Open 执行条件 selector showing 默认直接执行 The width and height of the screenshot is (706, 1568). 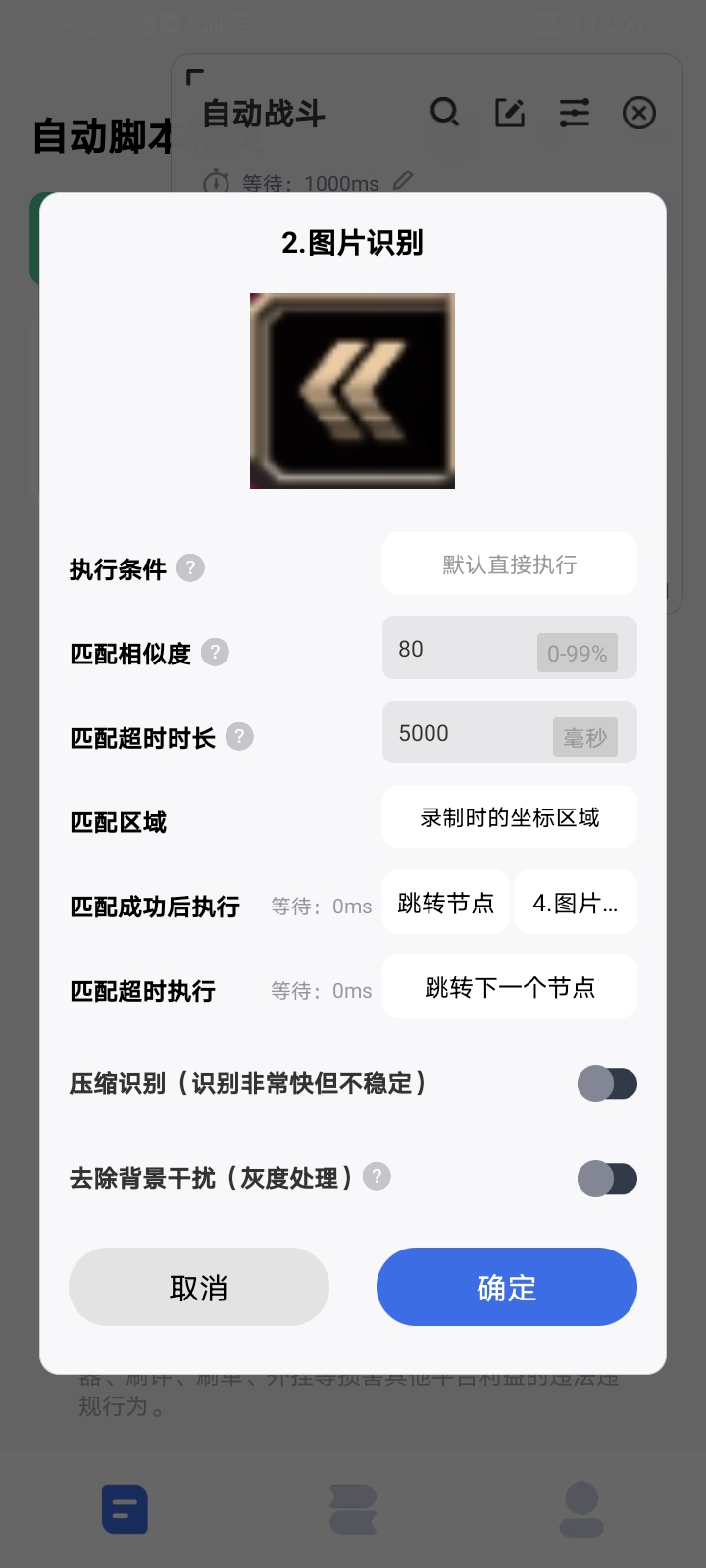[509, 564]
